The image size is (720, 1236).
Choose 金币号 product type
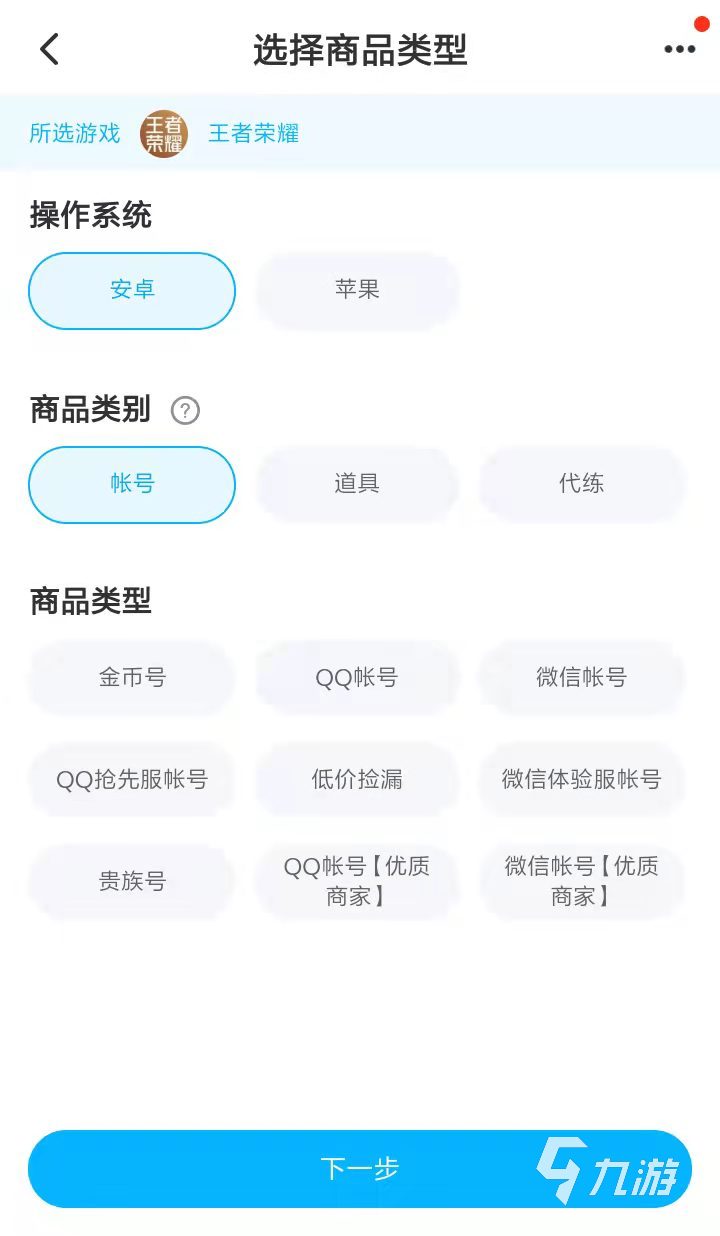pyautogui.click(x=132, y=678)
